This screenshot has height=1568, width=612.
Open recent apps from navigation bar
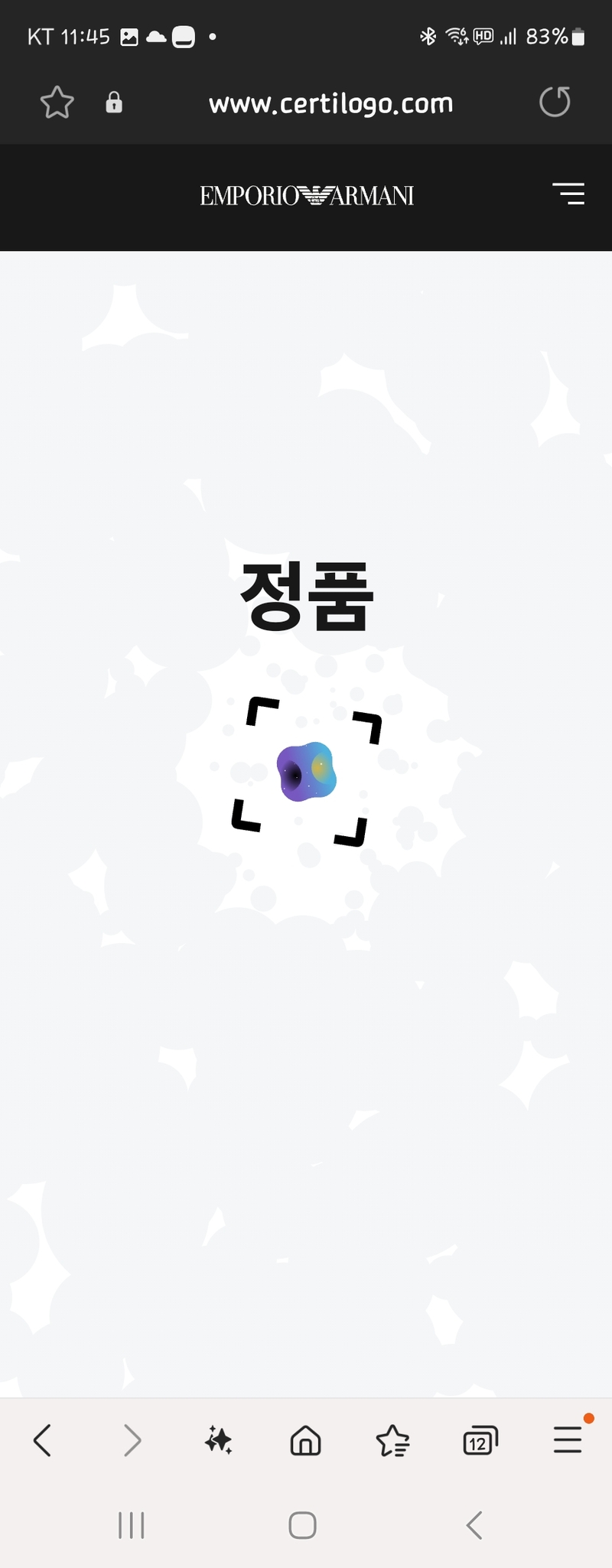point(132,1525)
